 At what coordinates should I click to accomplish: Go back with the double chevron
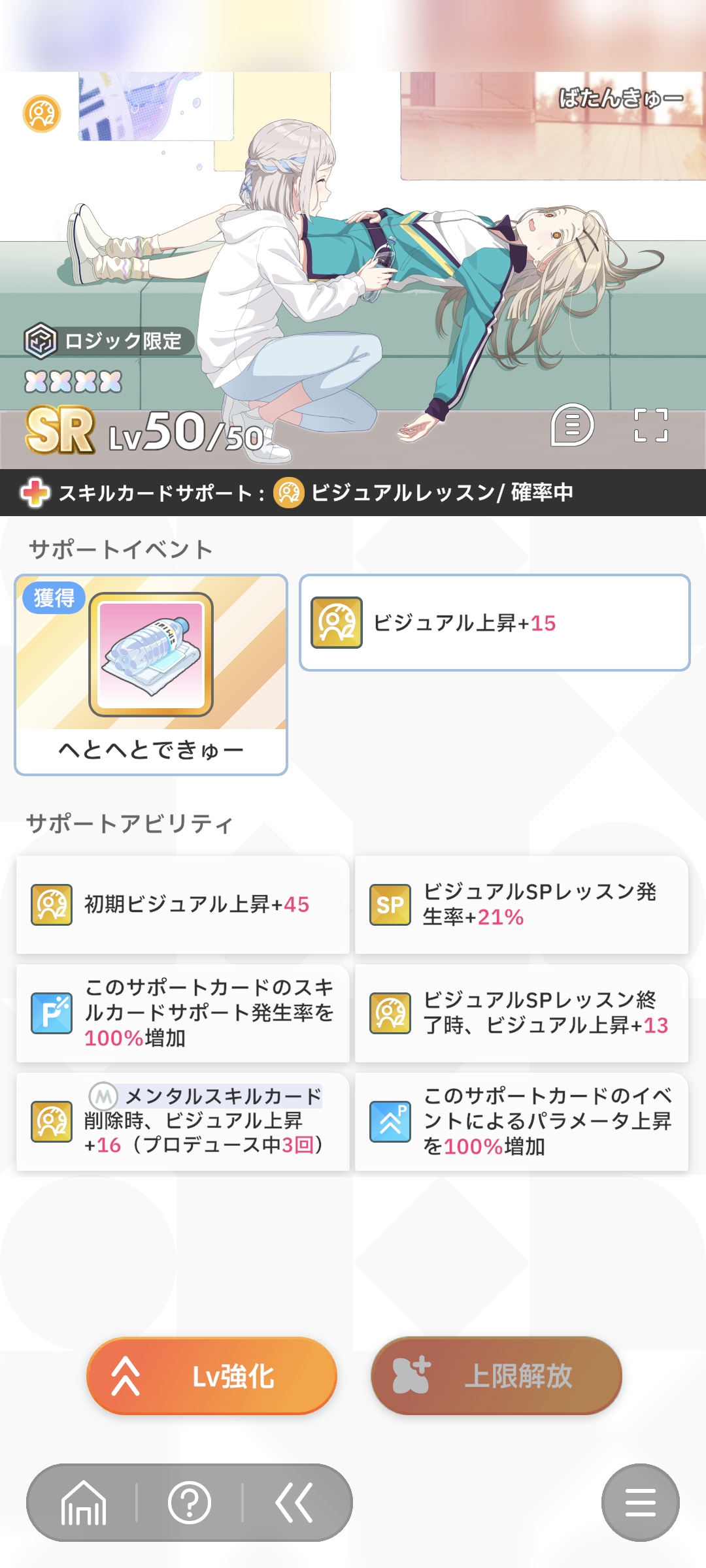click(x=294, y=1503)
